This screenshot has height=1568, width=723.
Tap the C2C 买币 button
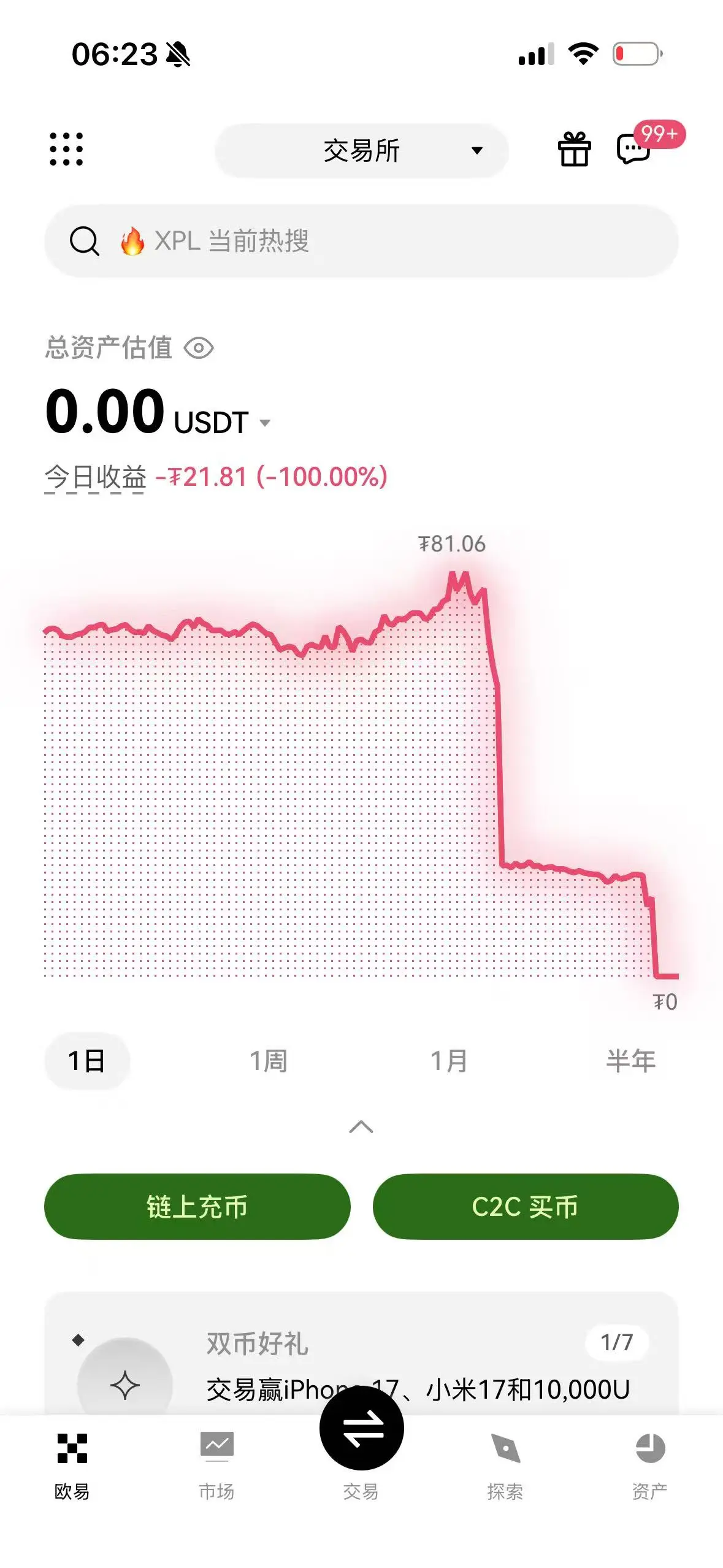pyautogui.click(x=525, y=1207)
